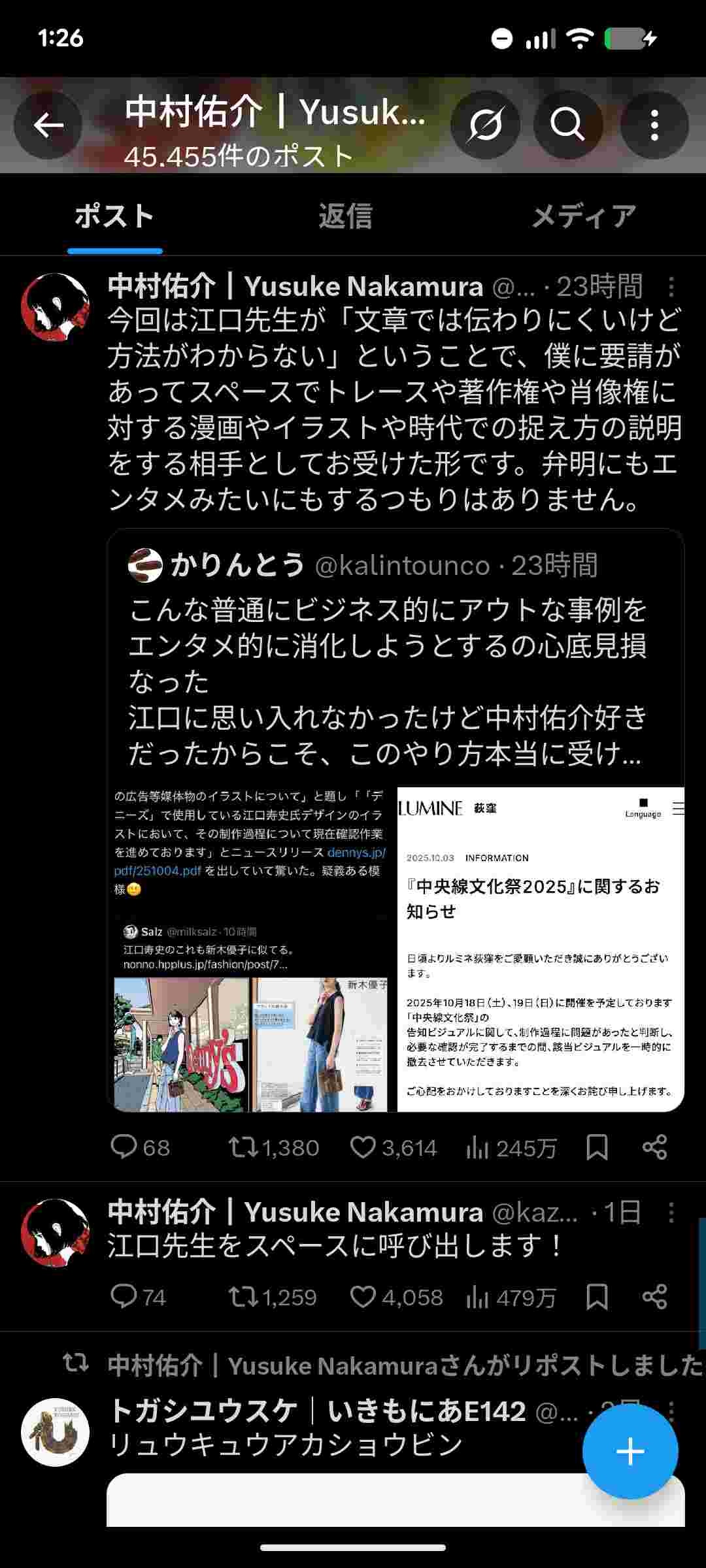Search this profile's posts

click(x=567, y=125)
